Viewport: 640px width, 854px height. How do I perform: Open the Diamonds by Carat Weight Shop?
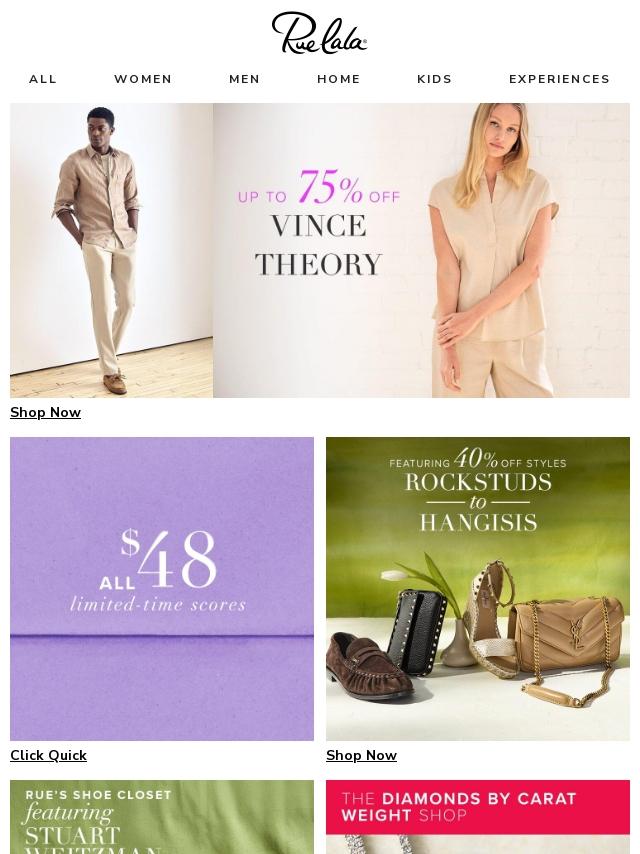pos(478,817)
